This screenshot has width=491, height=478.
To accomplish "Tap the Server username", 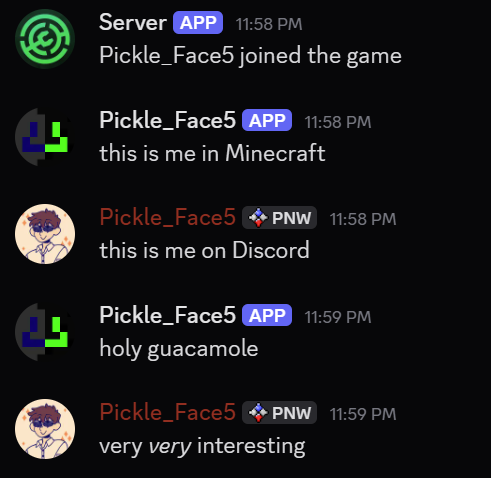I will click(133, 23).
